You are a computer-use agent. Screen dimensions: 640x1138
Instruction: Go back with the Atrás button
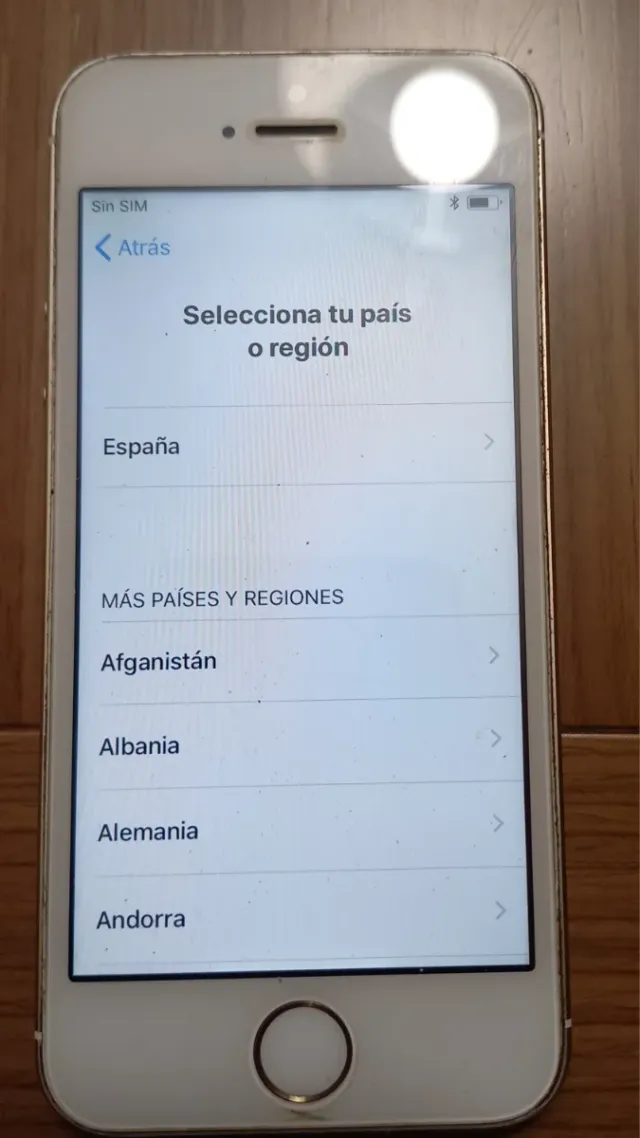click(x=132, y=248)
